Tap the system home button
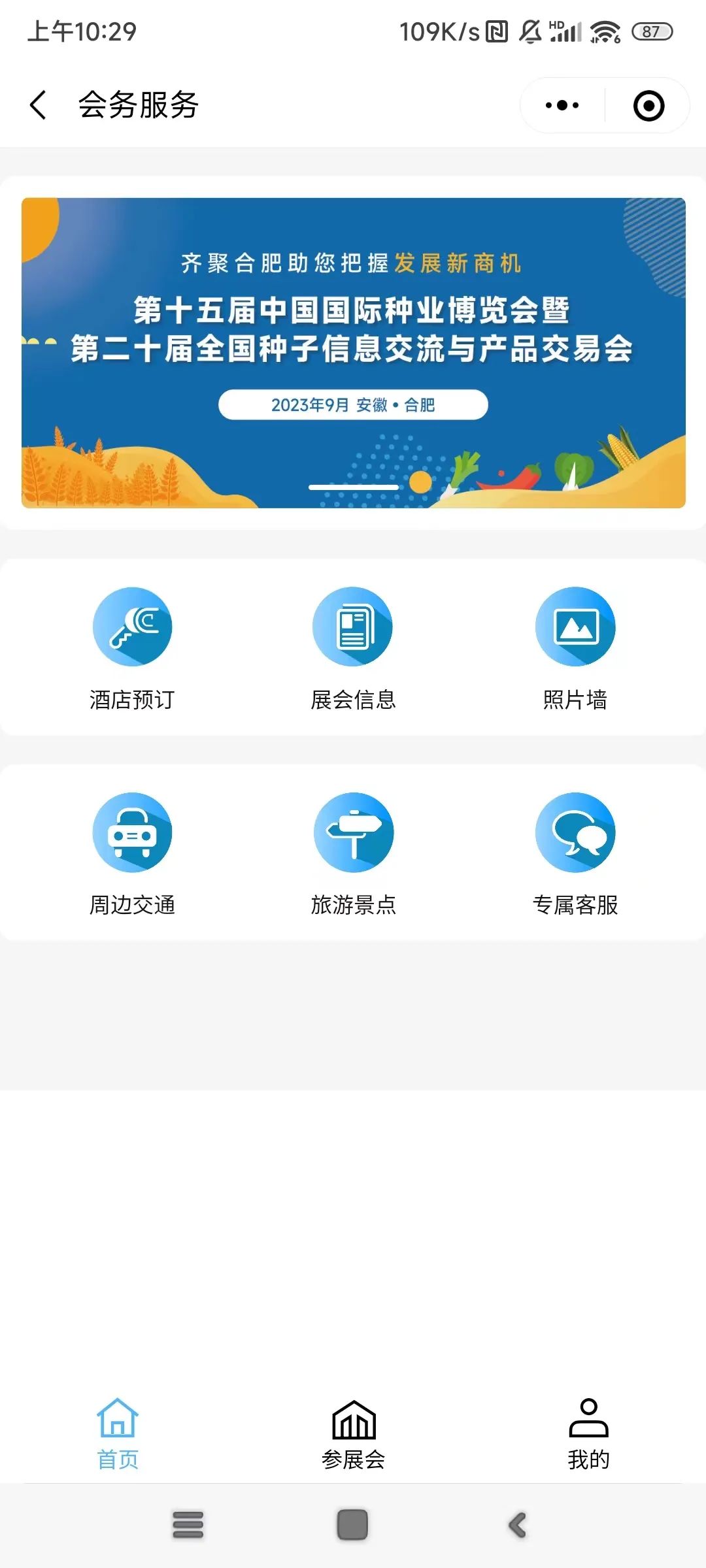This screenshot has height=1568, width=706. pos(352,1525)
